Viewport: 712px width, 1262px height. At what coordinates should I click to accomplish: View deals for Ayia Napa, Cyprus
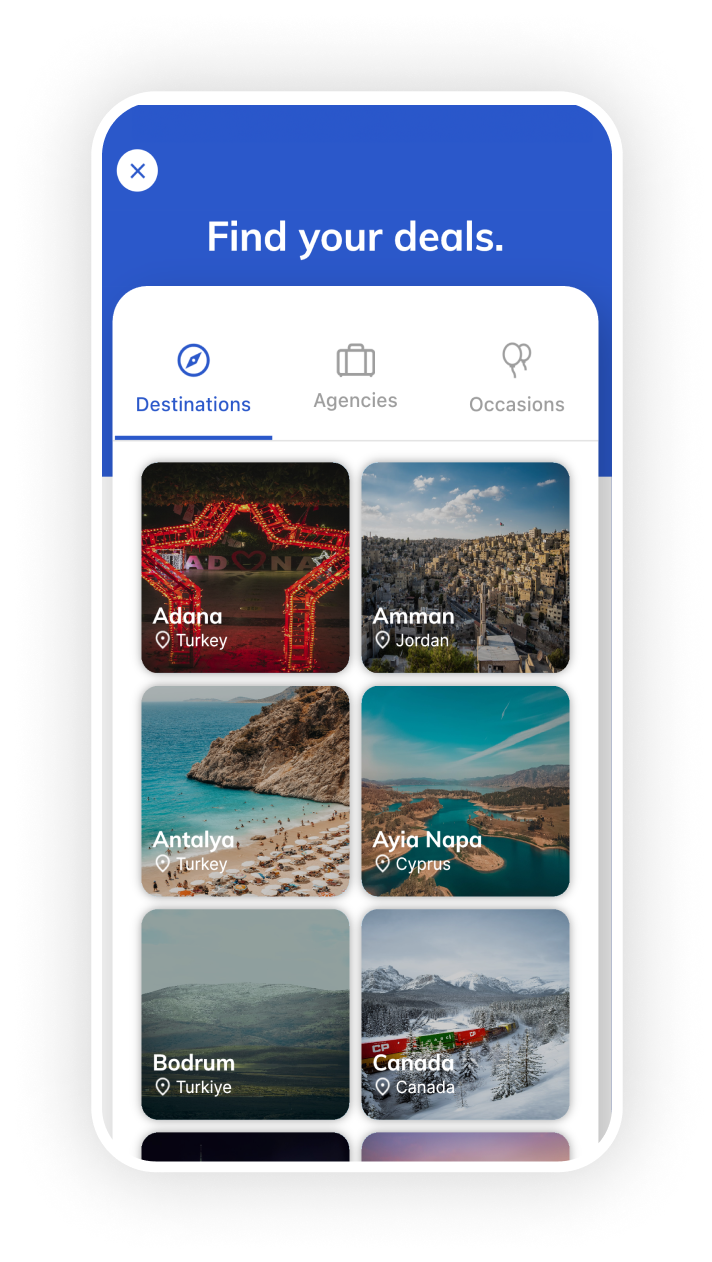click(x=465, y=790)
